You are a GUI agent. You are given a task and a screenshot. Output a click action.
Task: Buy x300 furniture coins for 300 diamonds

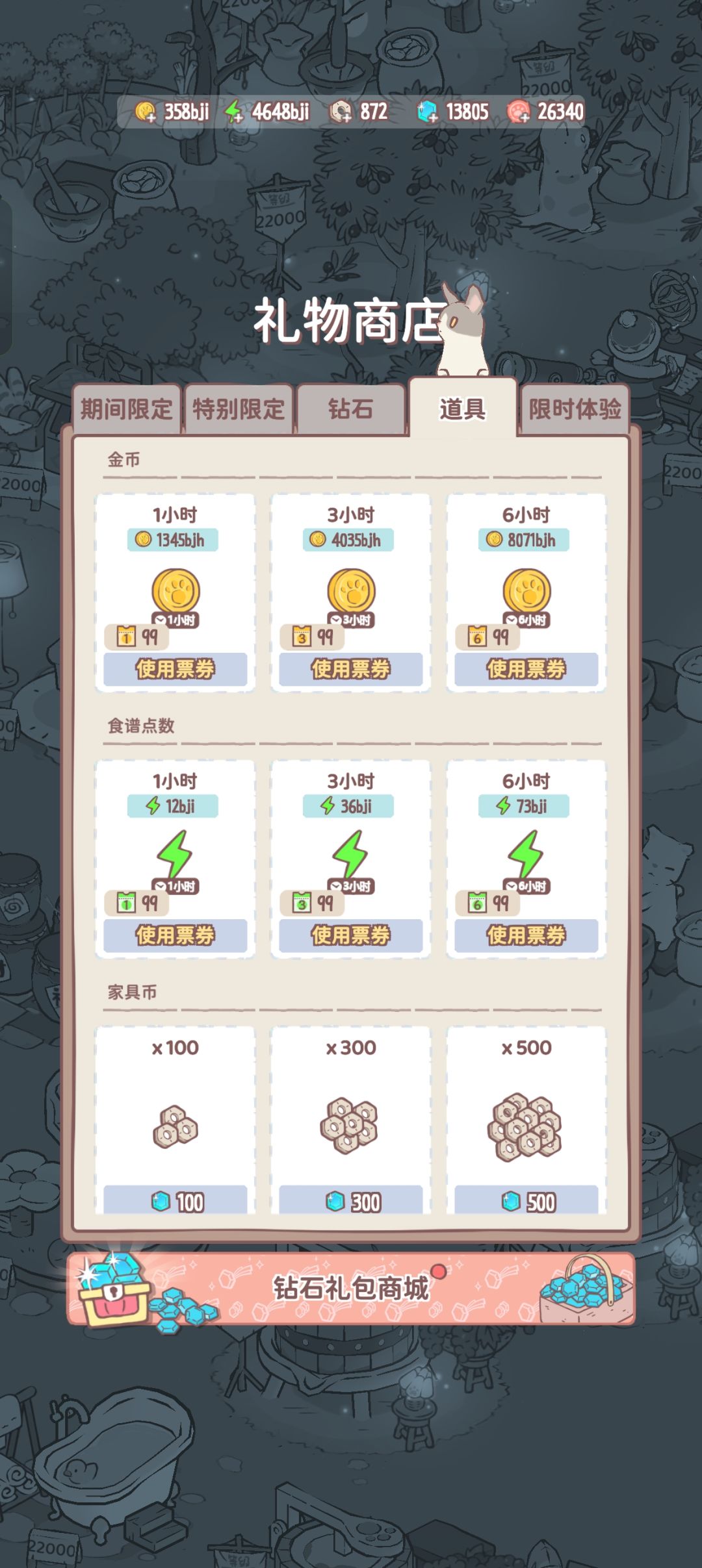tap(351, 1200)
